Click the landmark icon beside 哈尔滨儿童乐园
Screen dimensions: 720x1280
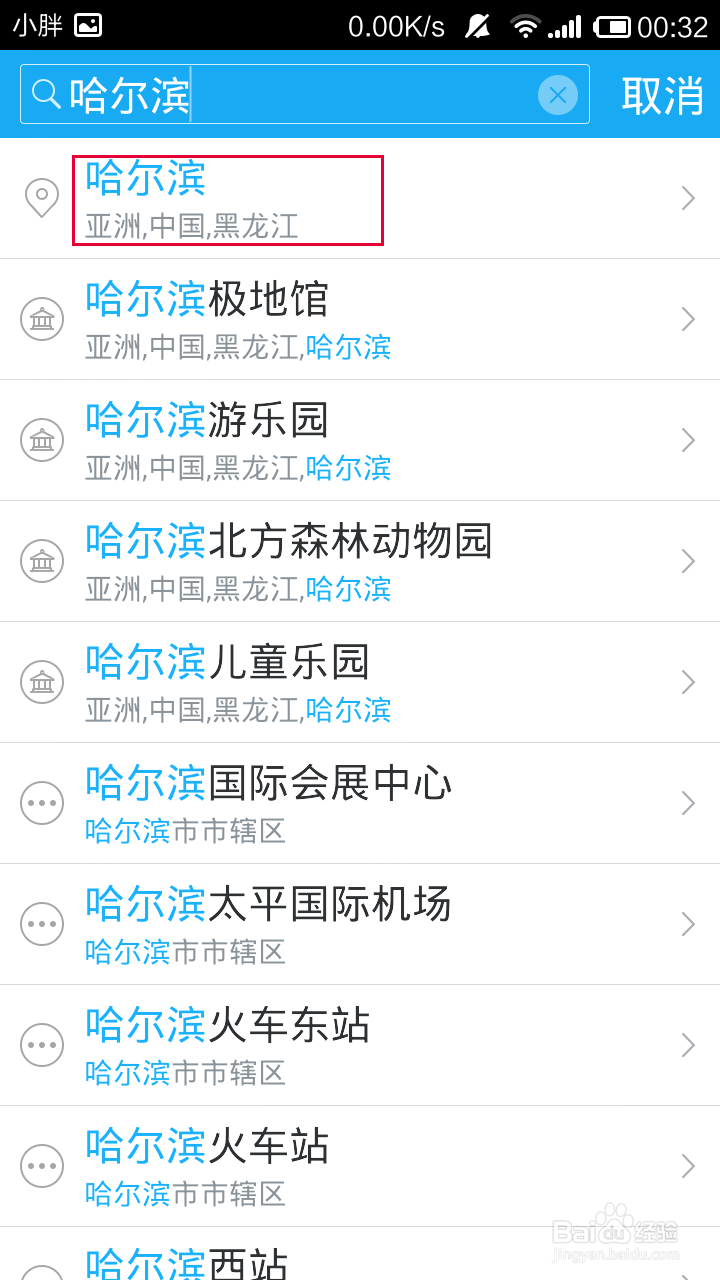(41, 682)
